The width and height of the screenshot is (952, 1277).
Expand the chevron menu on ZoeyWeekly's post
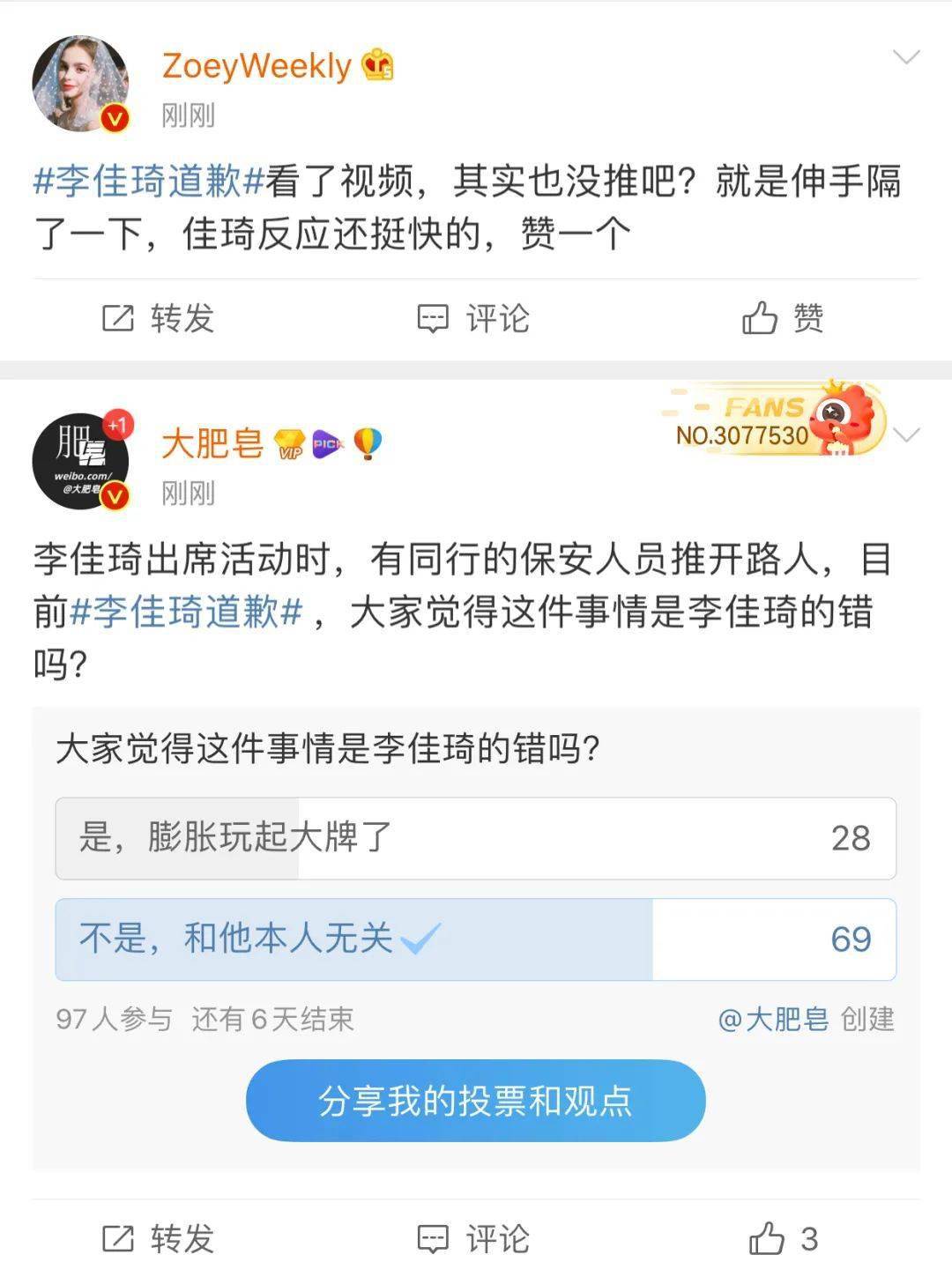[908, 55]
